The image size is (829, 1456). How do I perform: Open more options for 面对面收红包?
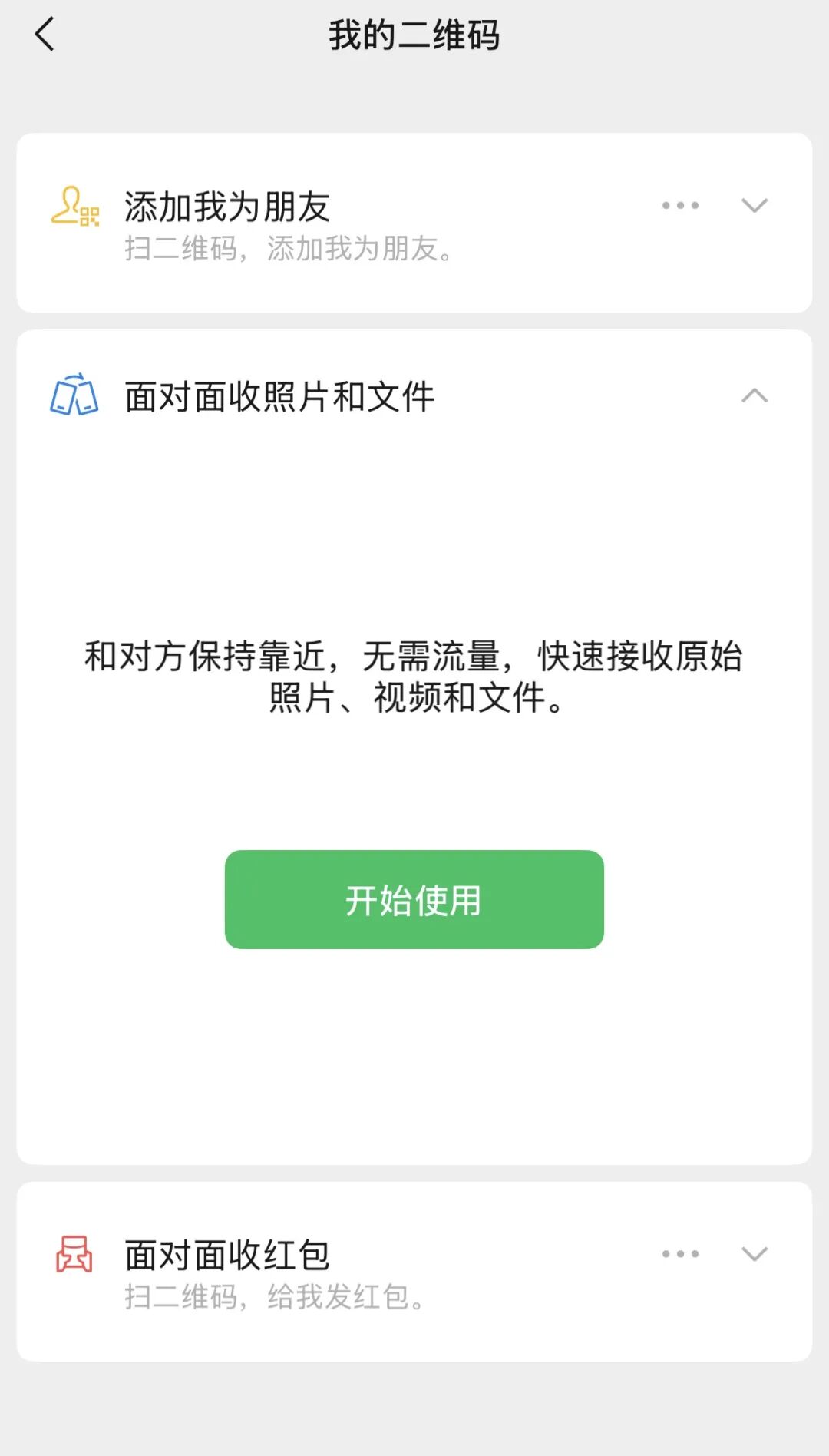[680, 1254]
